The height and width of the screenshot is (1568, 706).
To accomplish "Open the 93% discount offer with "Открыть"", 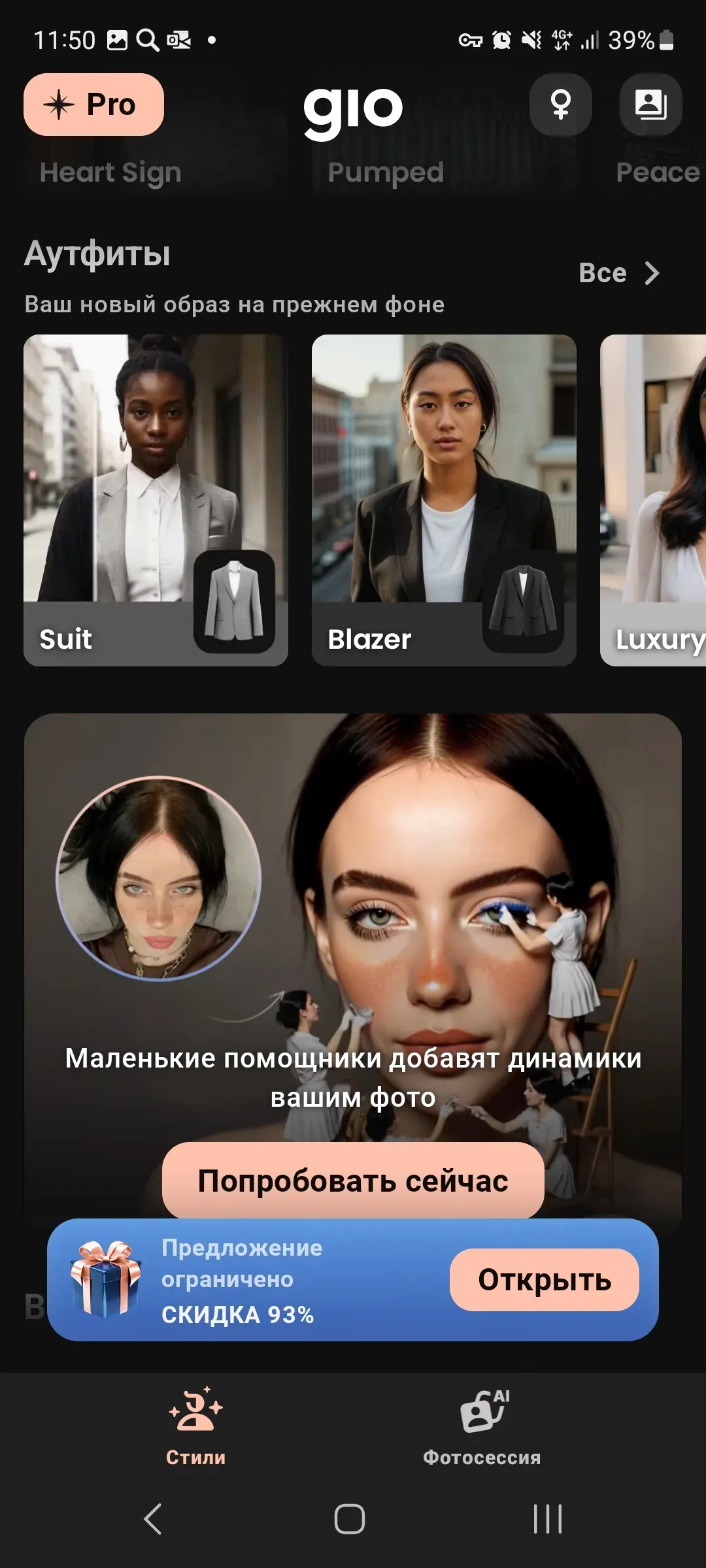I will (544, 1280).
